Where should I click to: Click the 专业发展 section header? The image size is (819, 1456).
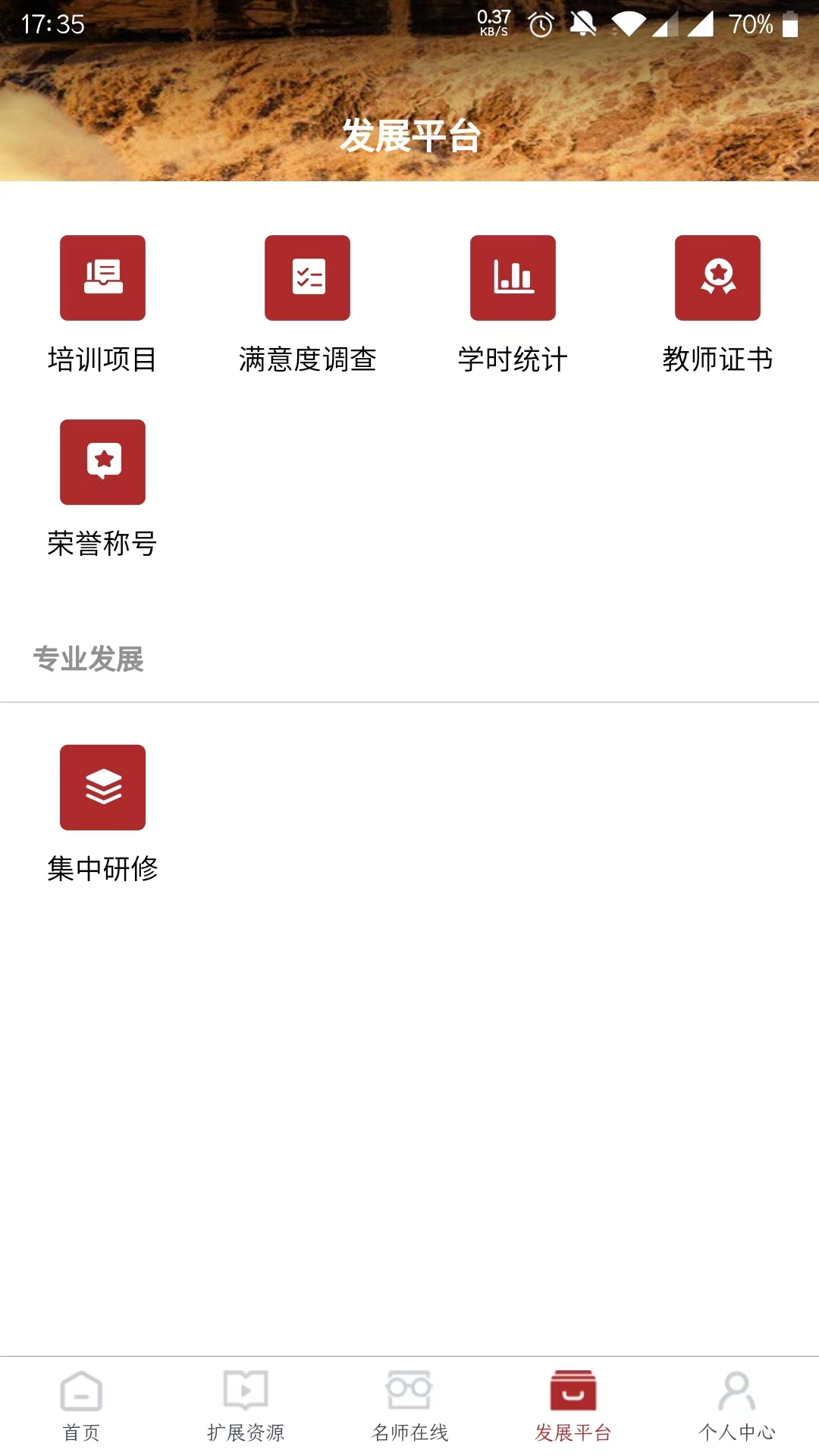[90, 658]
